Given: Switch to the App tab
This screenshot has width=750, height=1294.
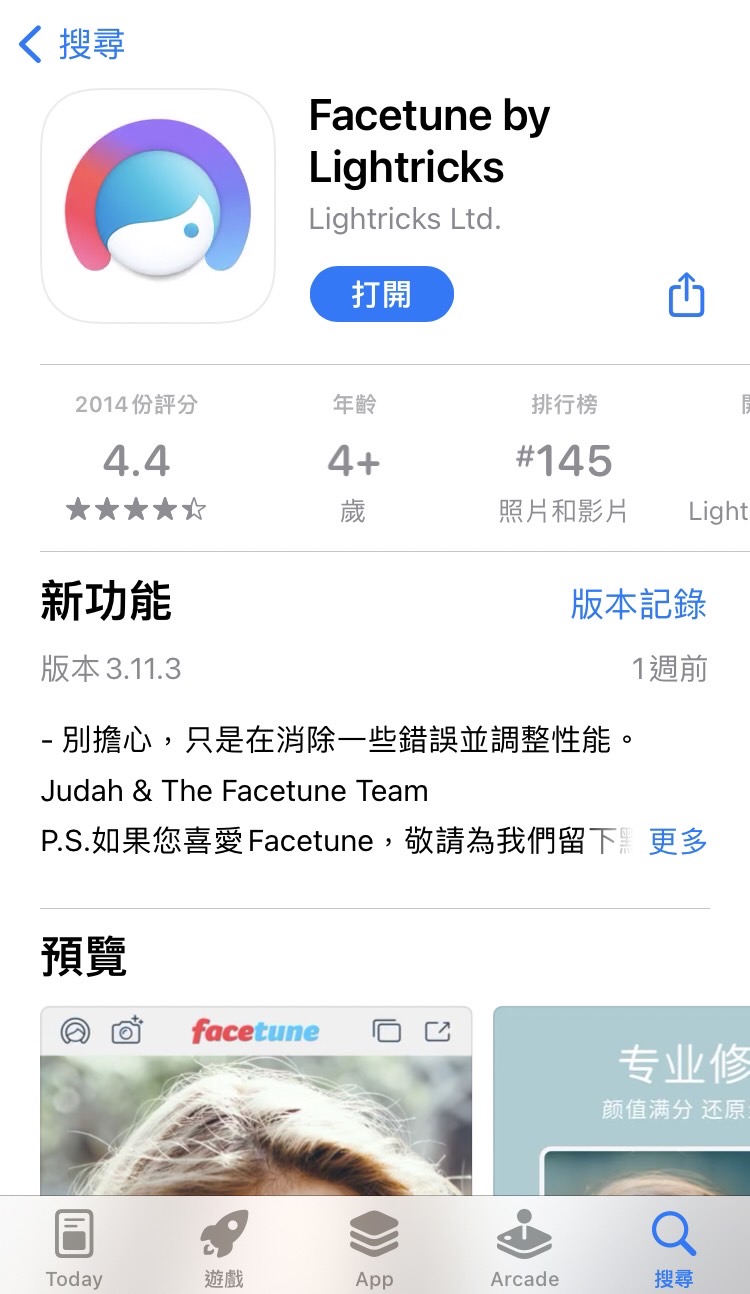Looking at the screenshot, I should tap(374, 1248).
